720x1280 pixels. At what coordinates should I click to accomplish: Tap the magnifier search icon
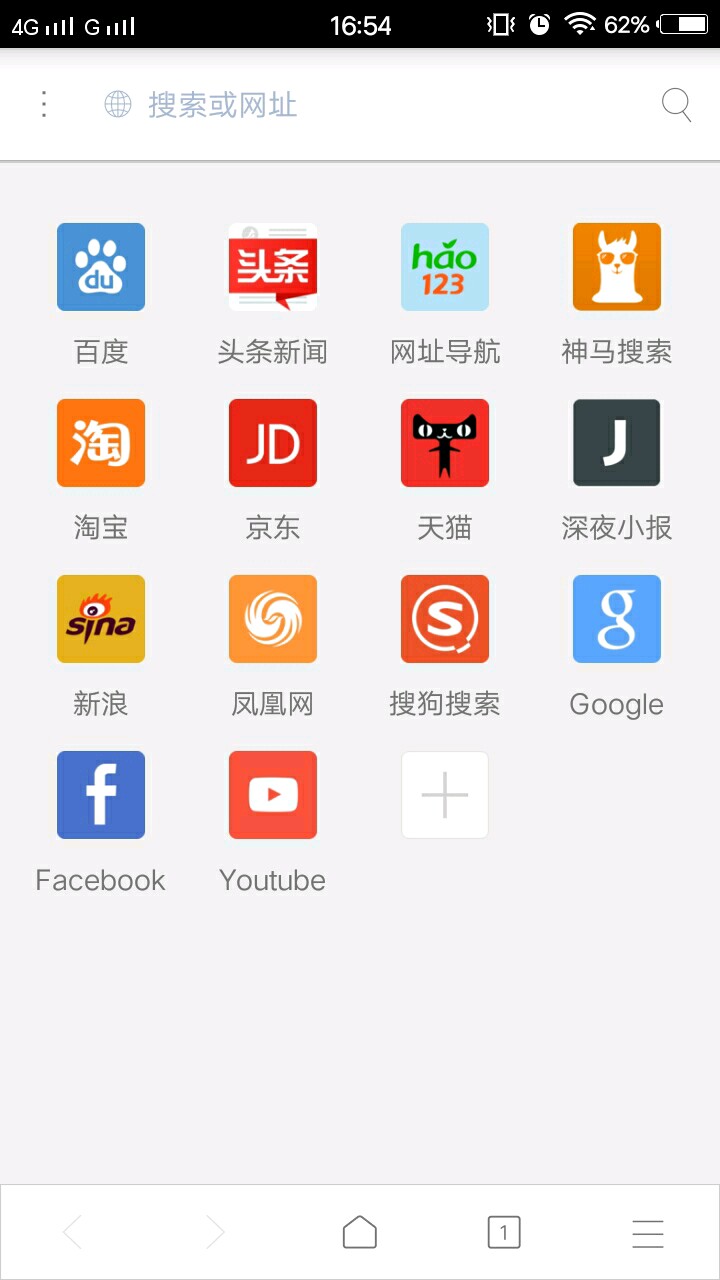pos(677,104)
